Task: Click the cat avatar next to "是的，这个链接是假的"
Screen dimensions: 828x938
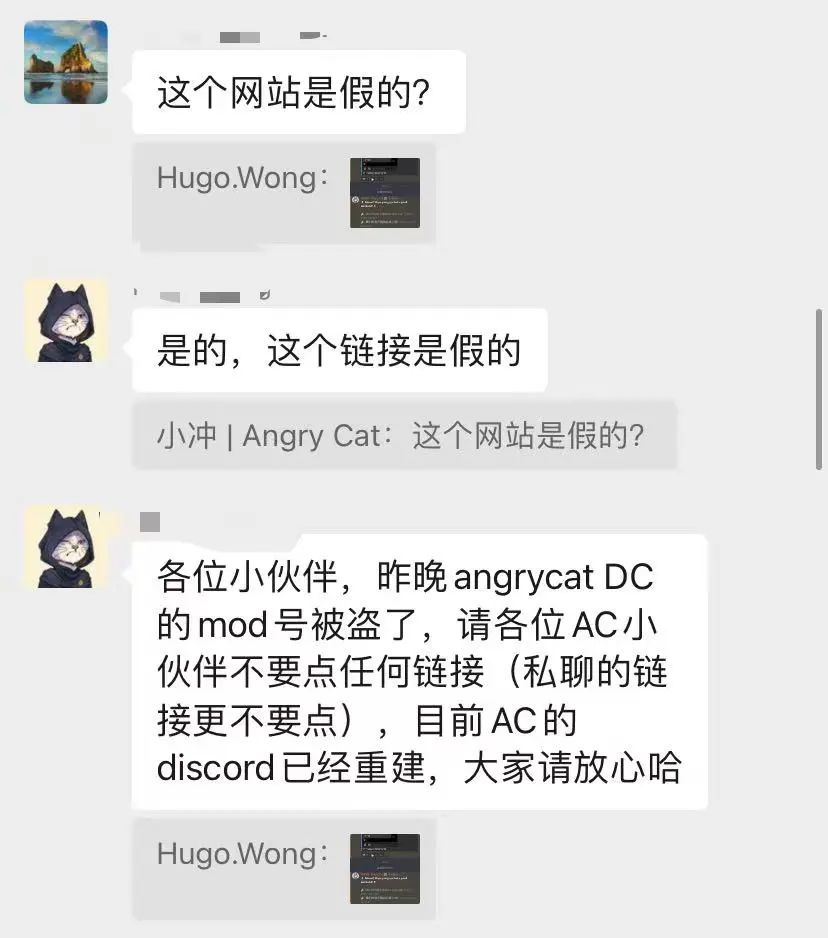Action: (x=65, y=320)
